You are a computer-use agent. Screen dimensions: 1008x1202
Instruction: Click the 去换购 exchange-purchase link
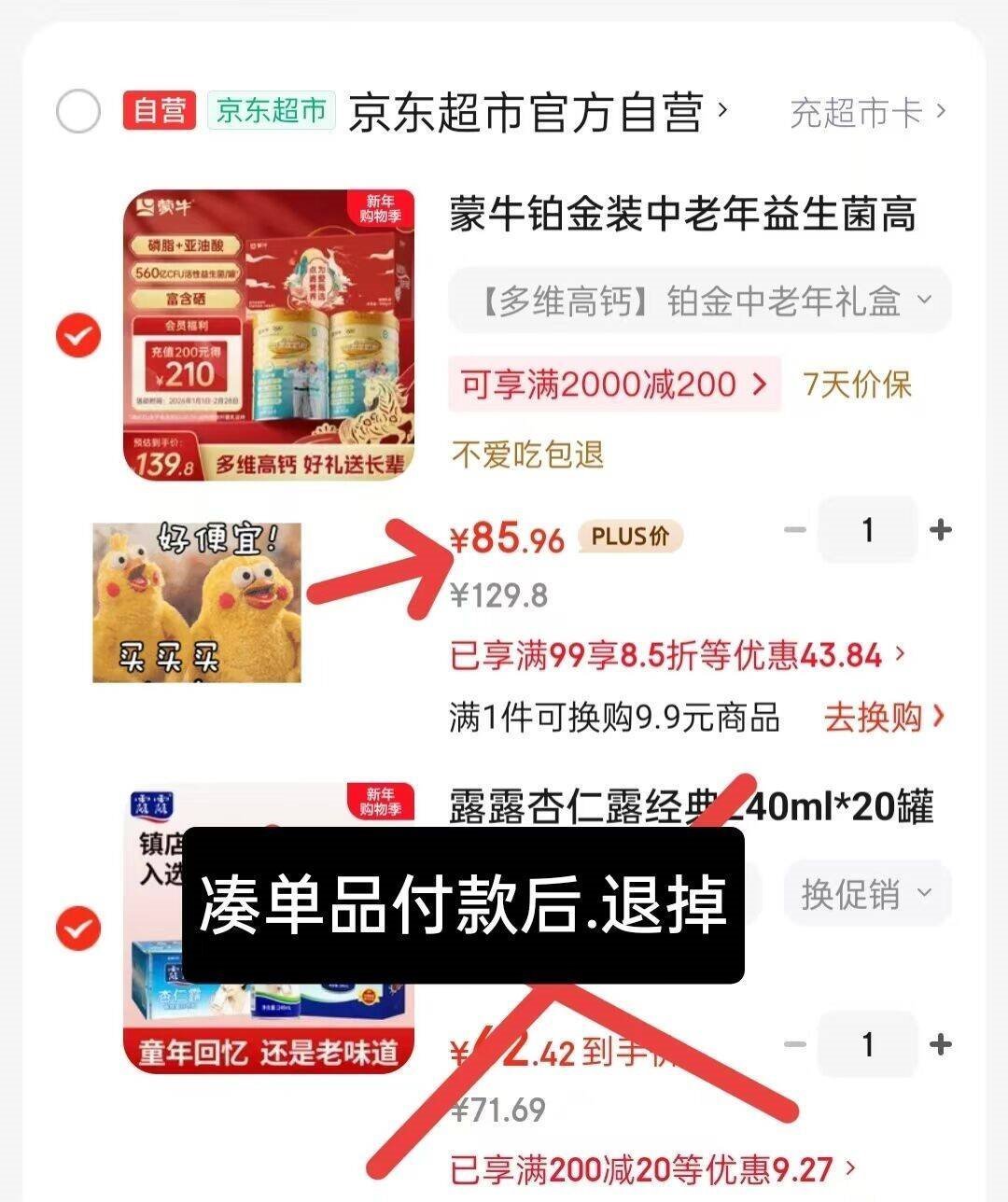875,719
